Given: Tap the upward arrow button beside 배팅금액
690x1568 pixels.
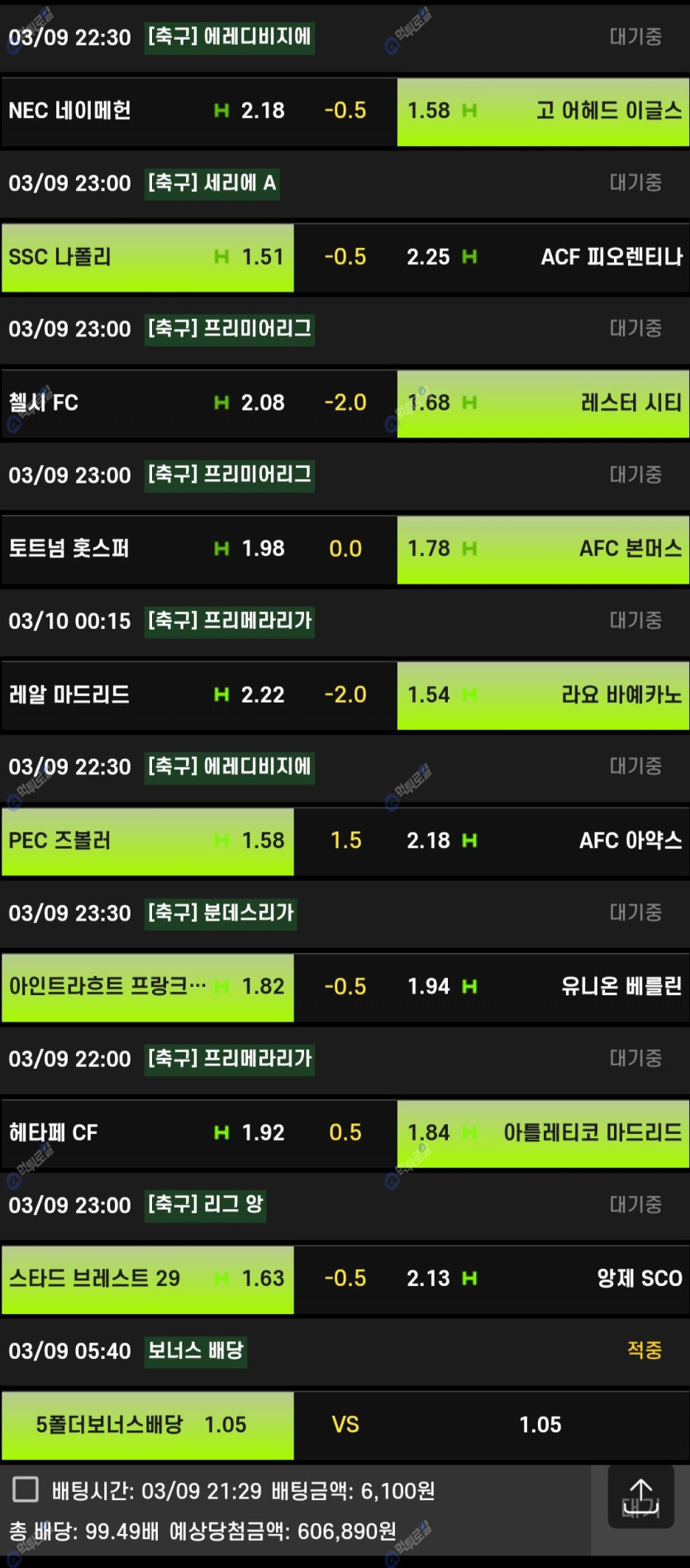Looking at the screenshot, I should (x=640, y=1499).
